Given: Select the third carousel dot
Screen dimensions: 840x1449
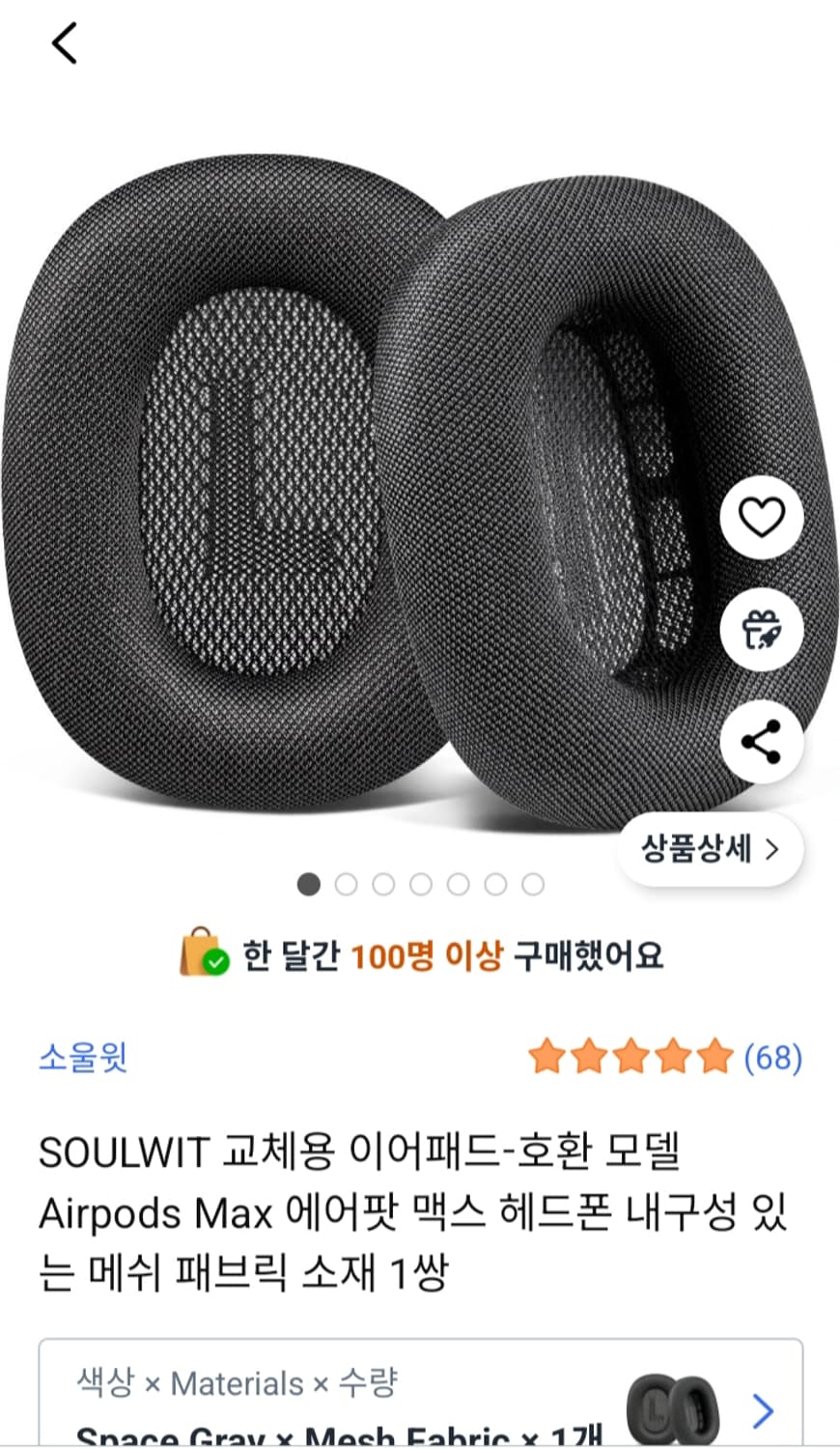Looking at the screenshot, I should pyautogui.click(x=383, y=884).
